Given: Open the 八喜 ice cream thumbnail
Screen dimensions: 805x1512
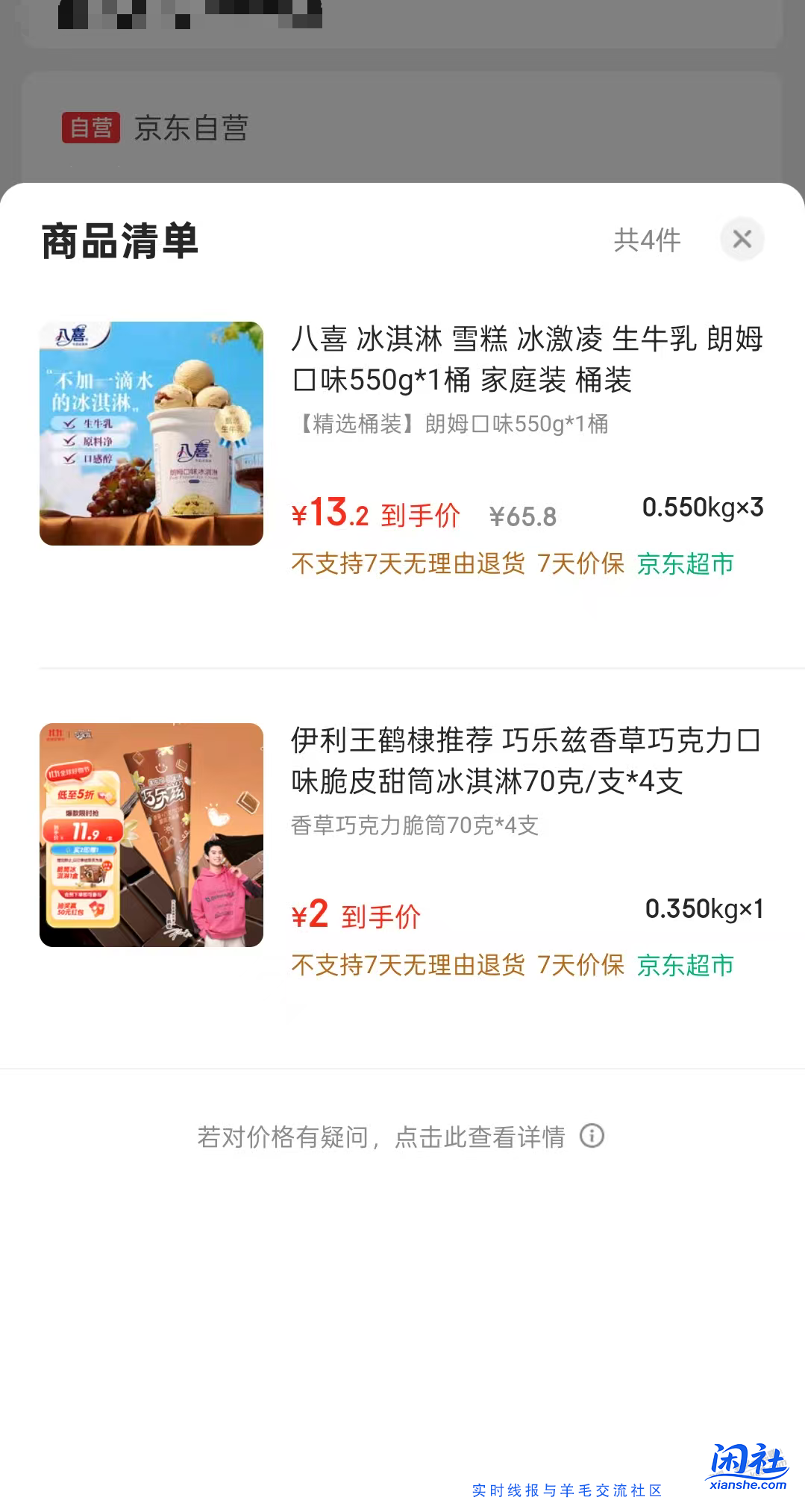Looking at the screenshot, I should (151, 433).
